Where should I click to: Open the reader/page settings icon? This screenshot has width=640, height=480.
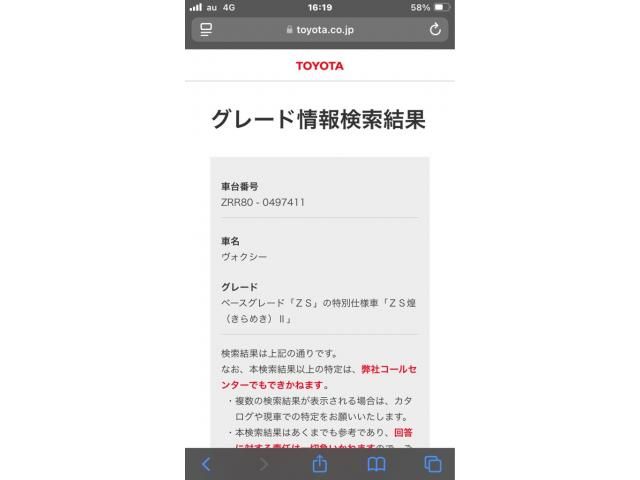pyautogui.click(x=206, y=30)
